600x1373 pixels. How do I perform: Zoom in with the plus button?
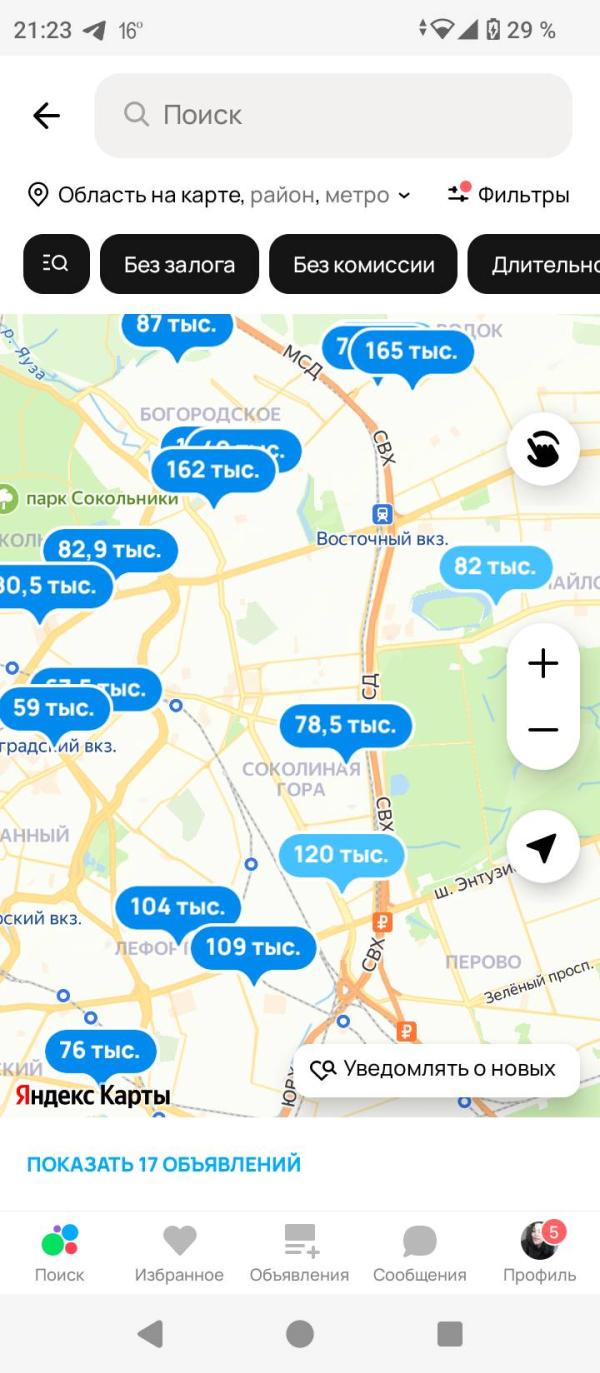[543, 663]
